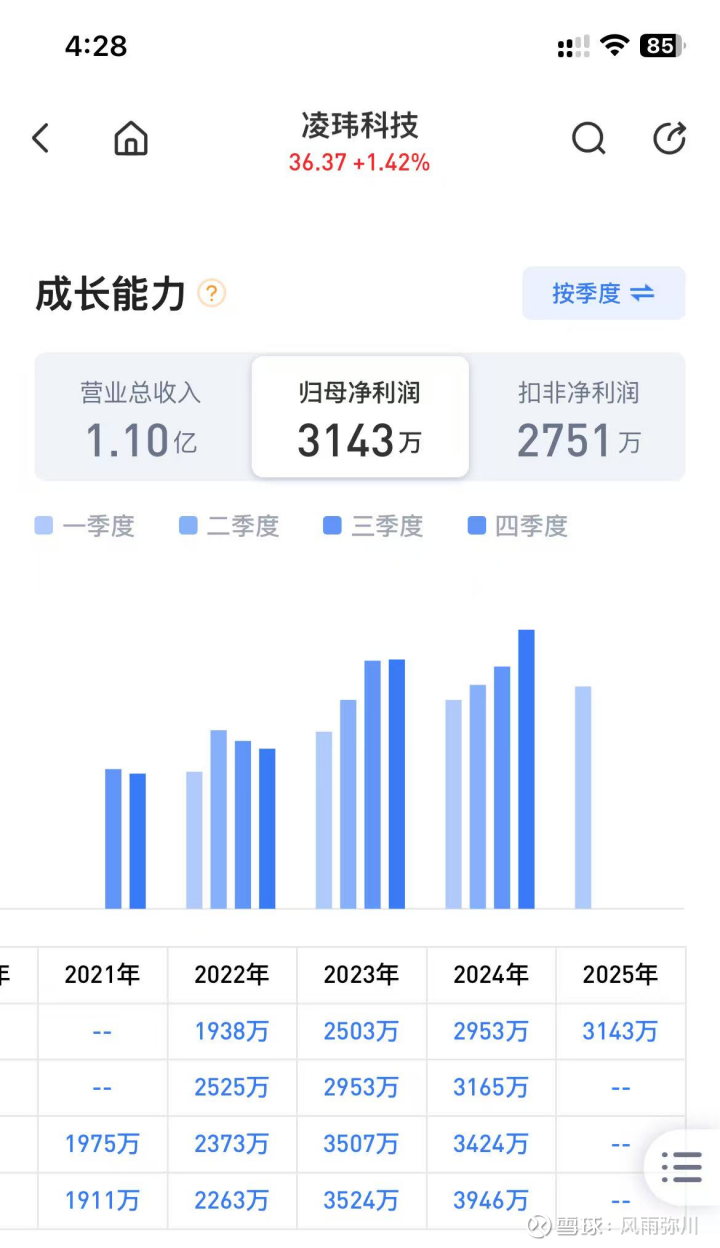Open the search magnifier icon

589,138
